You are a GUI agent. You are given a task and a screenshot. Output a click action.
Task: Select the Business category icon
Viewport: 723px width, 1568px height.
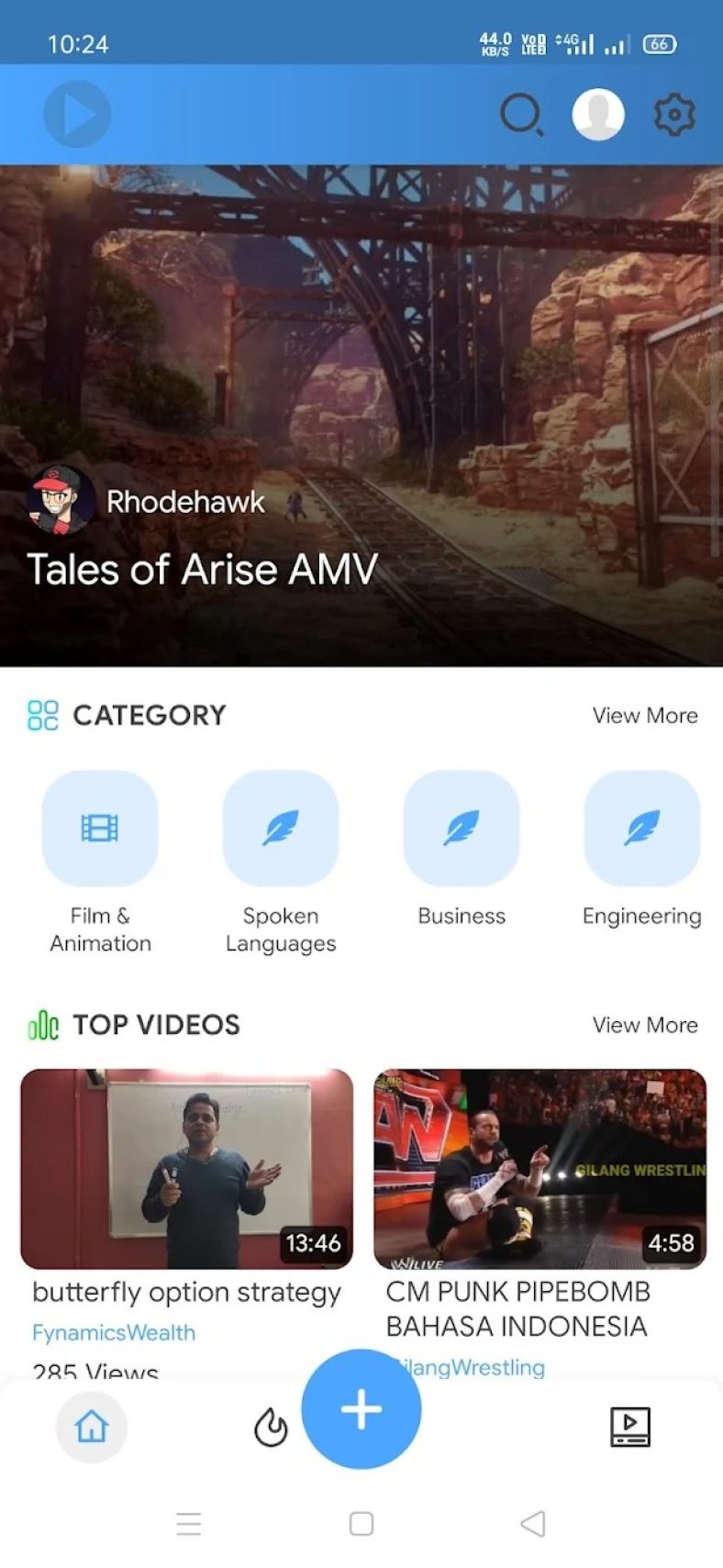tap(462, 827)
